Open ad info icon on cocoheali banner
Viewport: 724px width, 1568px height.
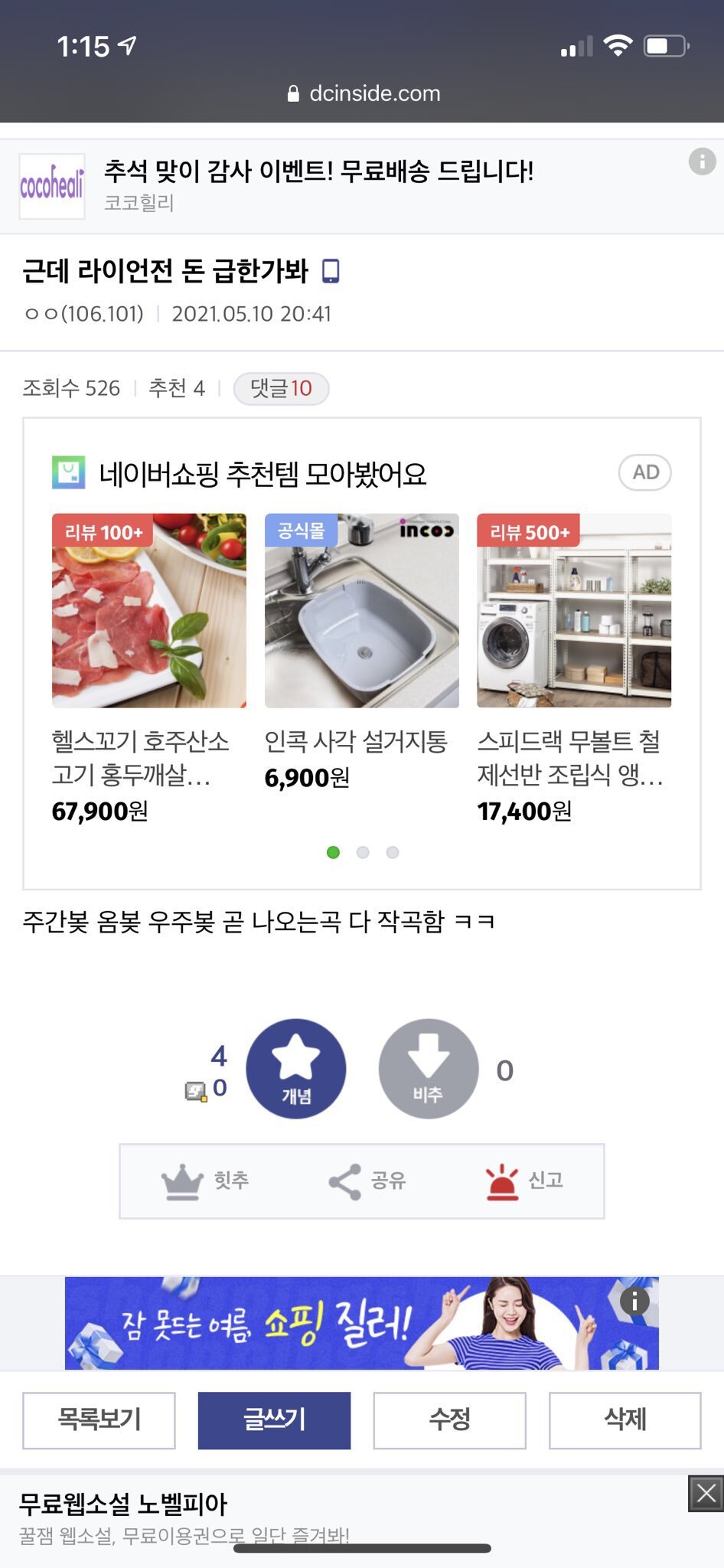pyautogui.click(x=702, y=162)
